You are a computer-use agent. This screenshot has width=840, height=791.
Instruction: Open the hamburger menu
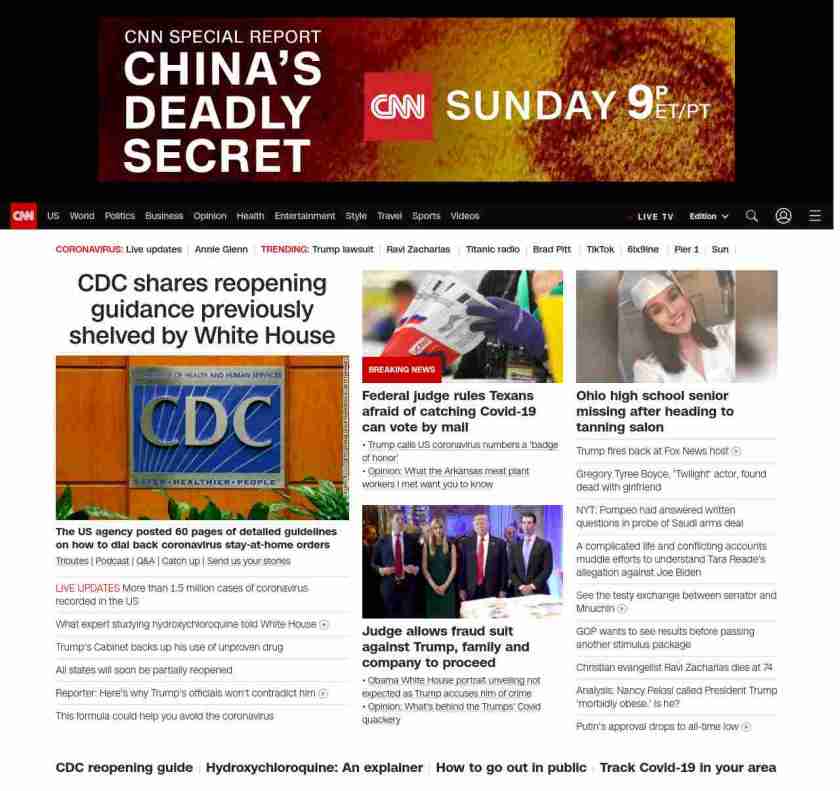[x=815, y=216]
